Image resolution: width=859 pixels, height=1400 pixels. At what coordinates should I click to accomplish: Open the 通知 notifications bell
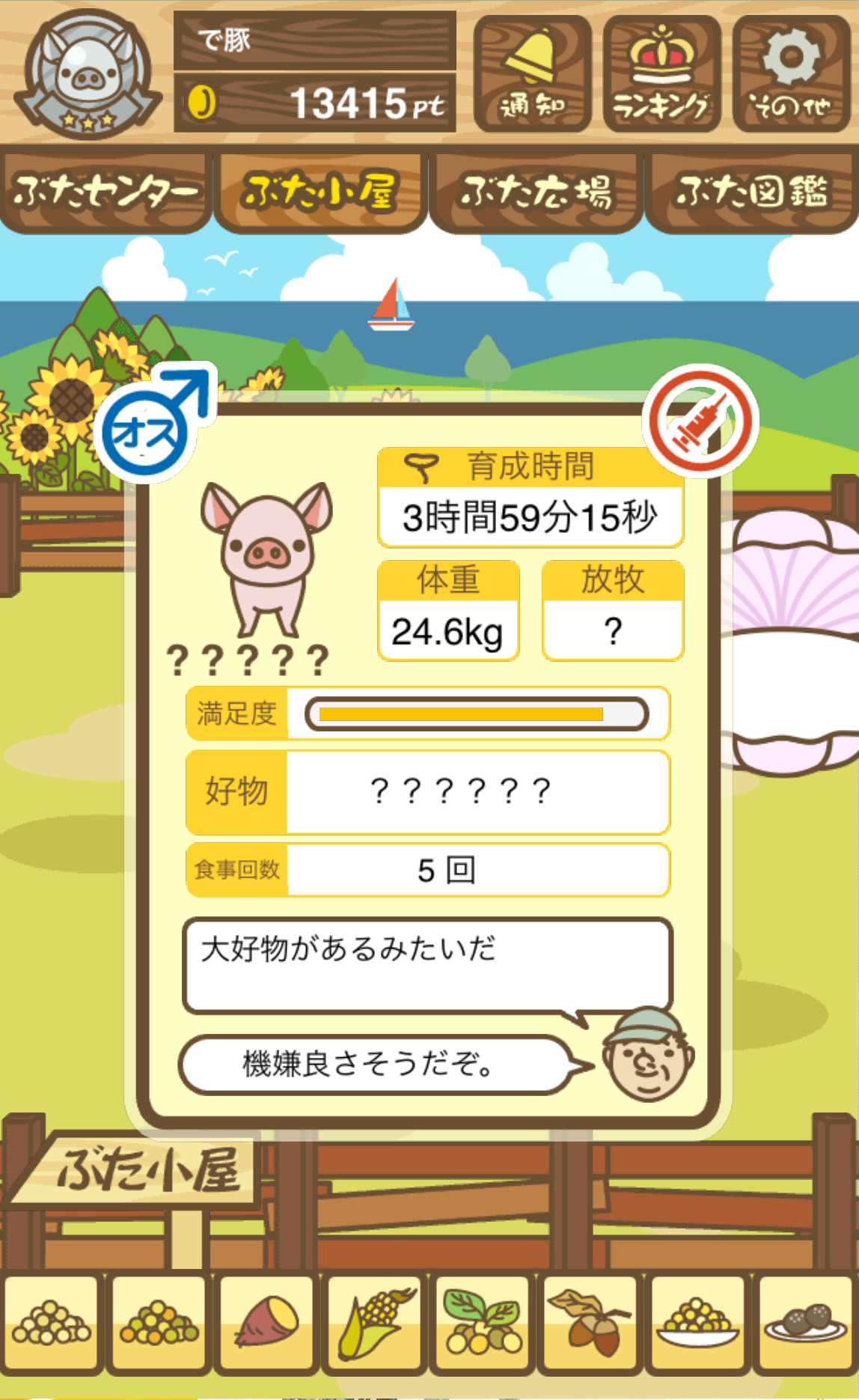point(532,74)
